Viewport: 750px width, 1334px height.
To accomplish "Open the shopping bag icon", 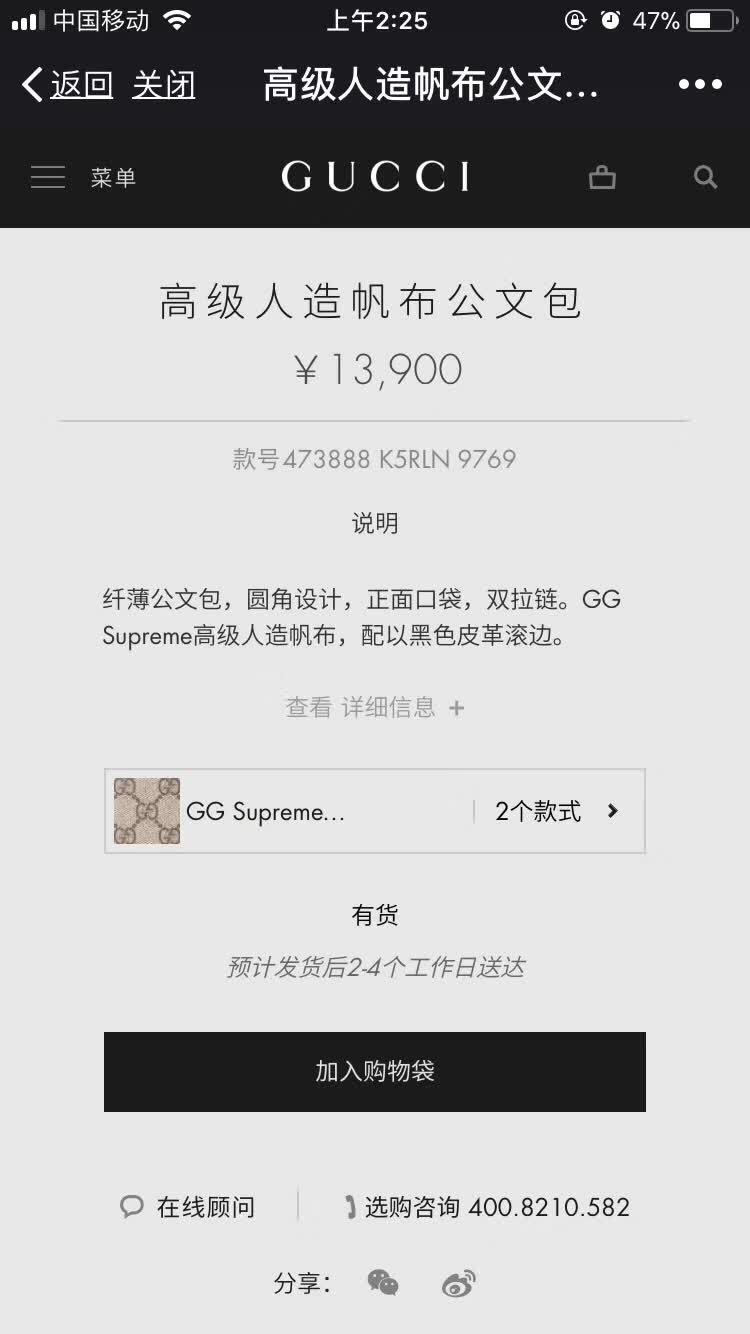I will [602, 178].
